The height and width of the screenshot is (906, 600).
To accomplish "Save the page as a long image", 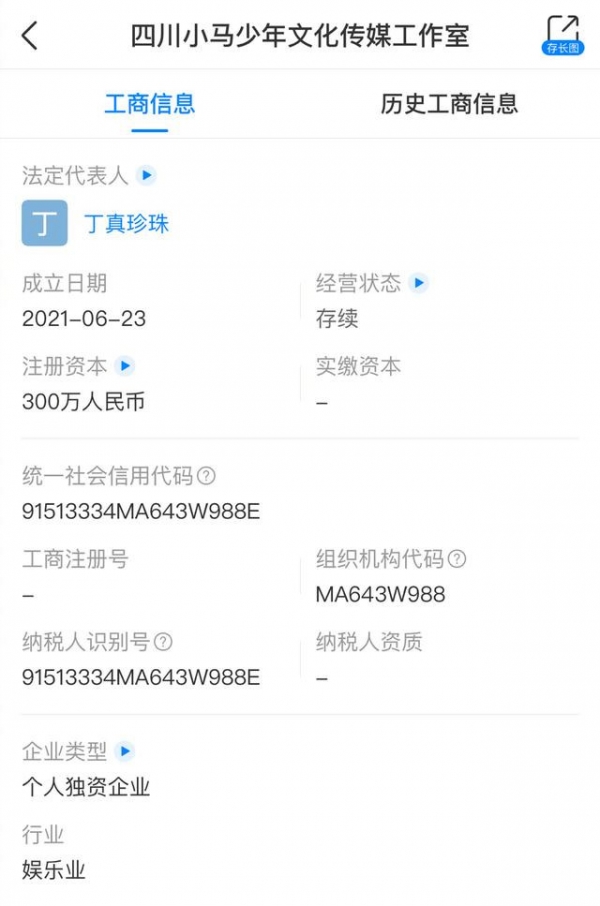I will [563, 35].
